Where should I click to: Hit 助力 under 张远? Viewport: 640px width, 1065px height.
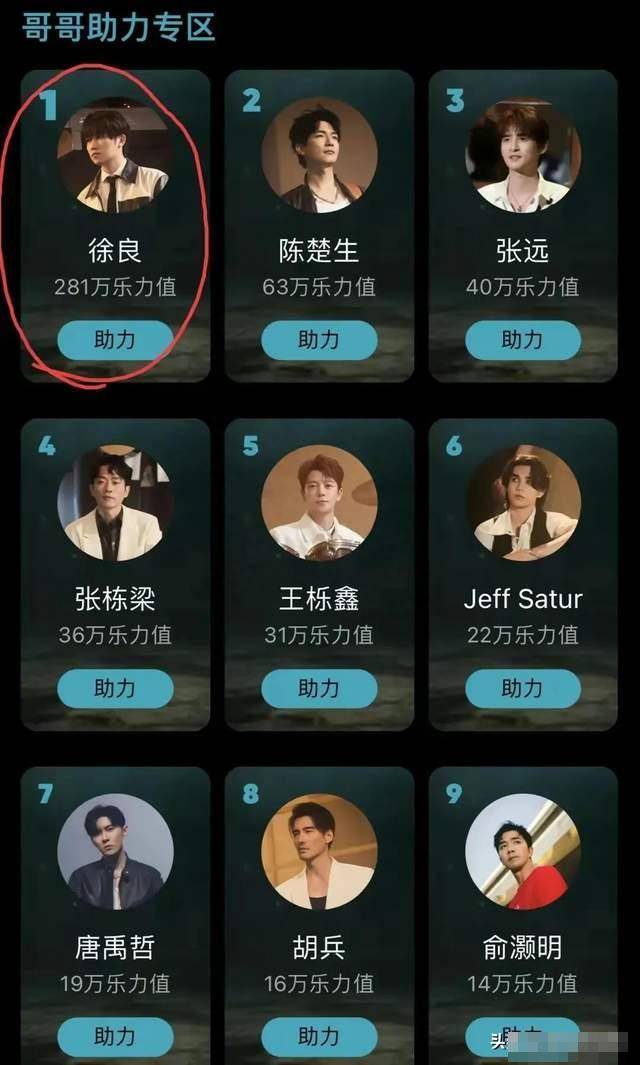click(x=522, y=340)
